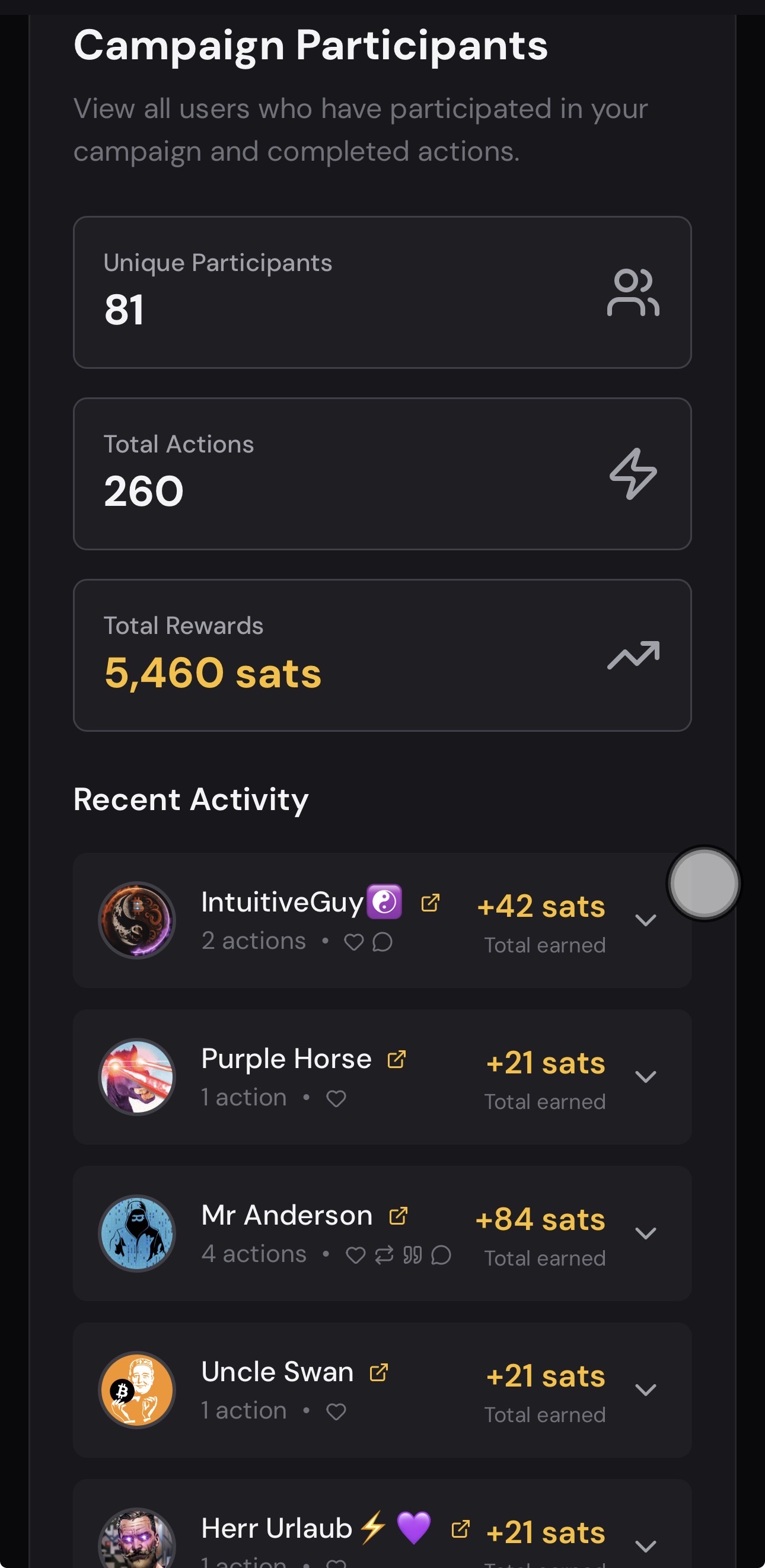Expand Herr Urlaub's activity row

point(645,1545)
